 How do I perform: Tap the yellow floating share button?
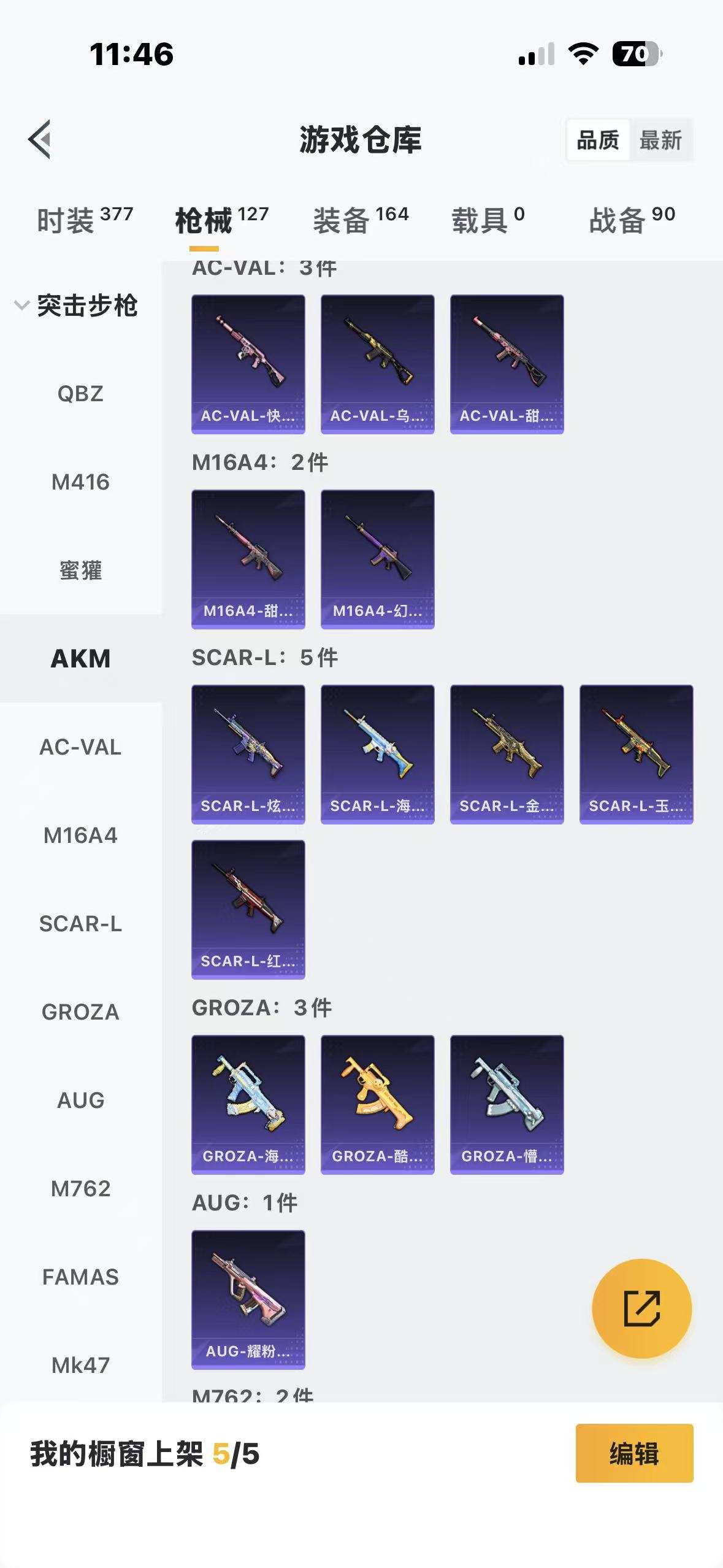[641, 1309]
